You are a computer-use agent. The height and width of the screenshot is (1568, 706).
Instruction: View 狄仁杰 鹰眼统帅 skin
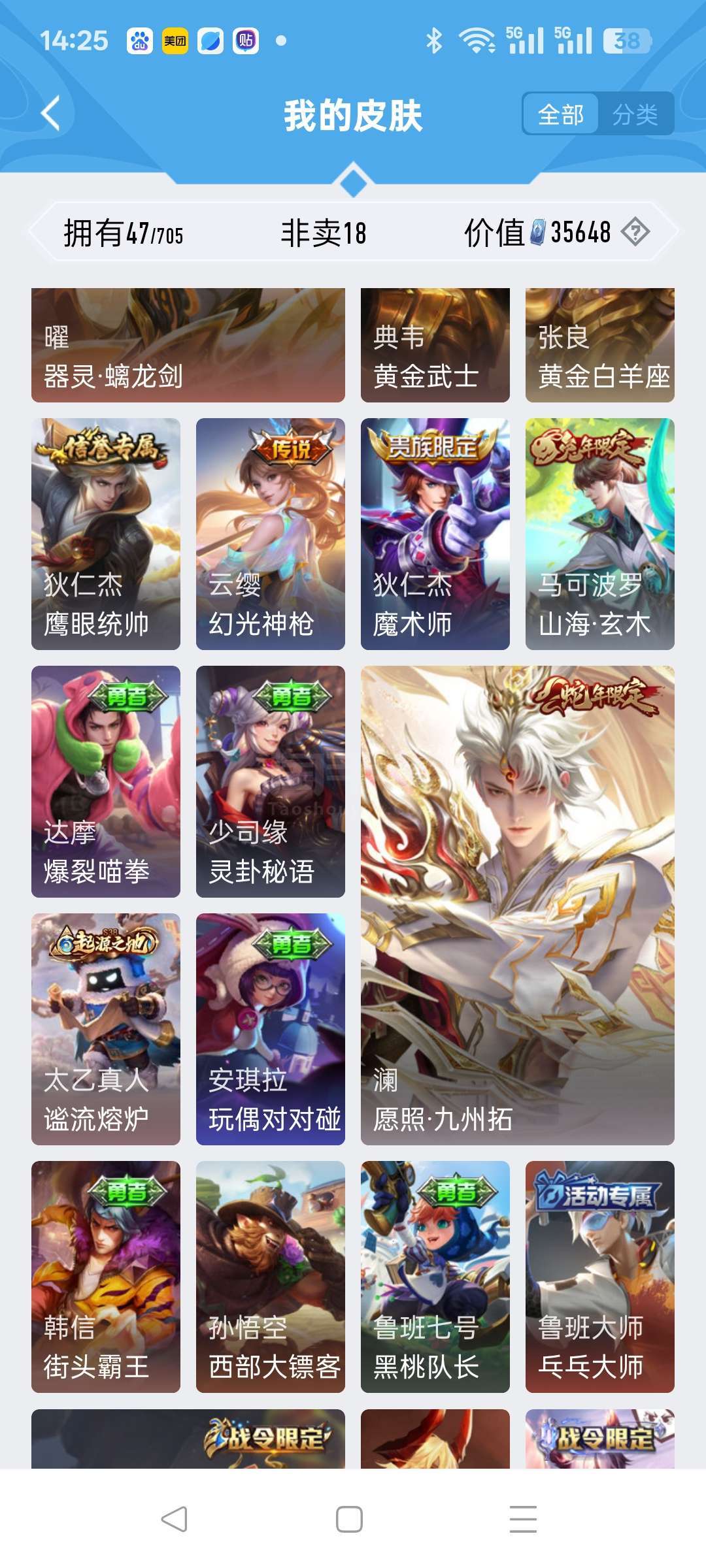click(x=106, y=534)
